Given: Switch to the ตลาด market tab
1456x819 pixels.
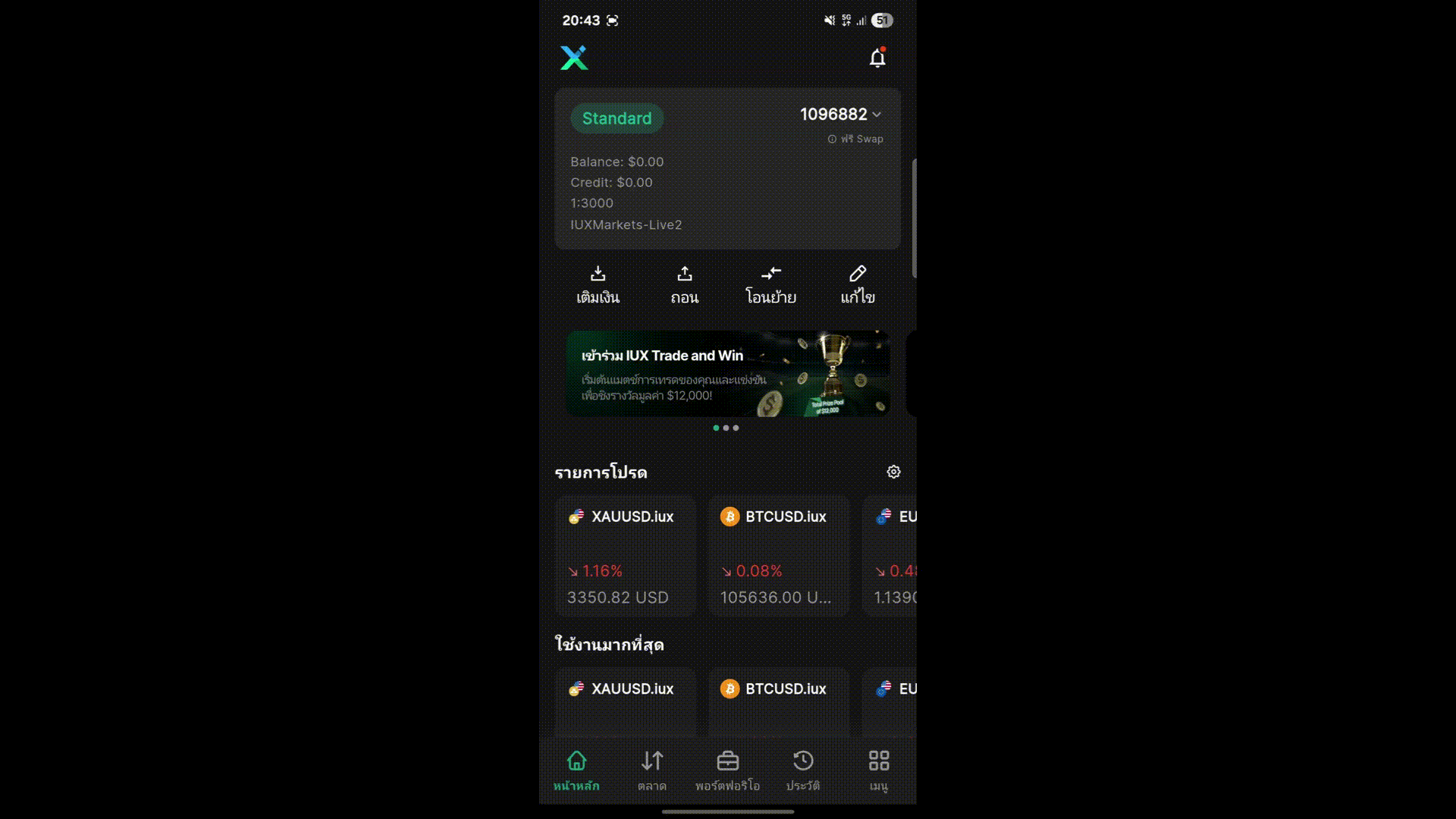Looking at the screenshot, I should (x=652, y=770).
